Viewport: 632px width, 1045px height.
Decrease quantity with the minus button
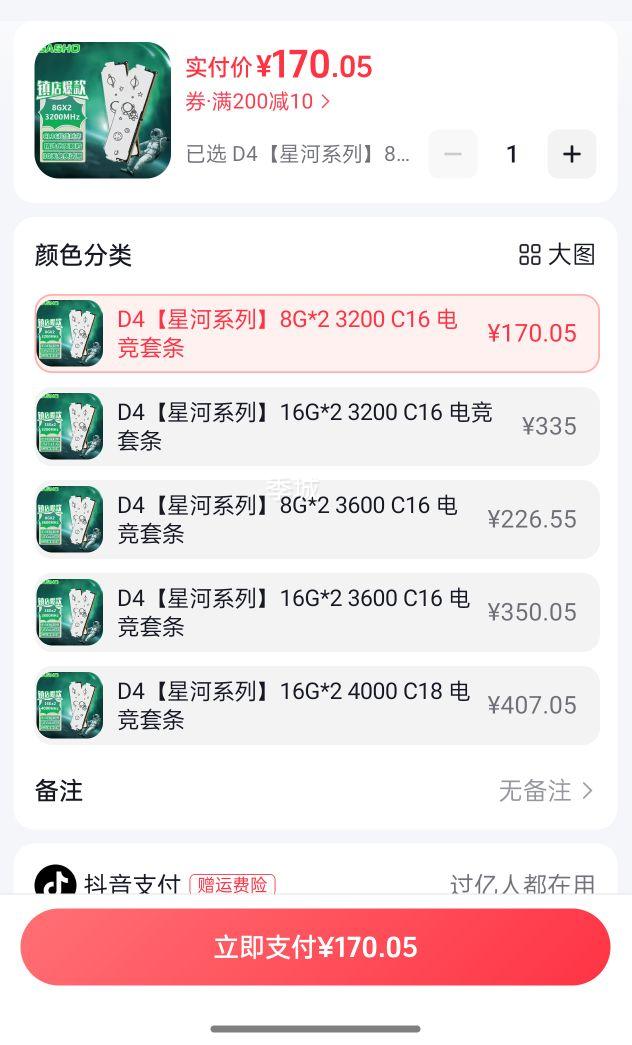tap(453, 154)
